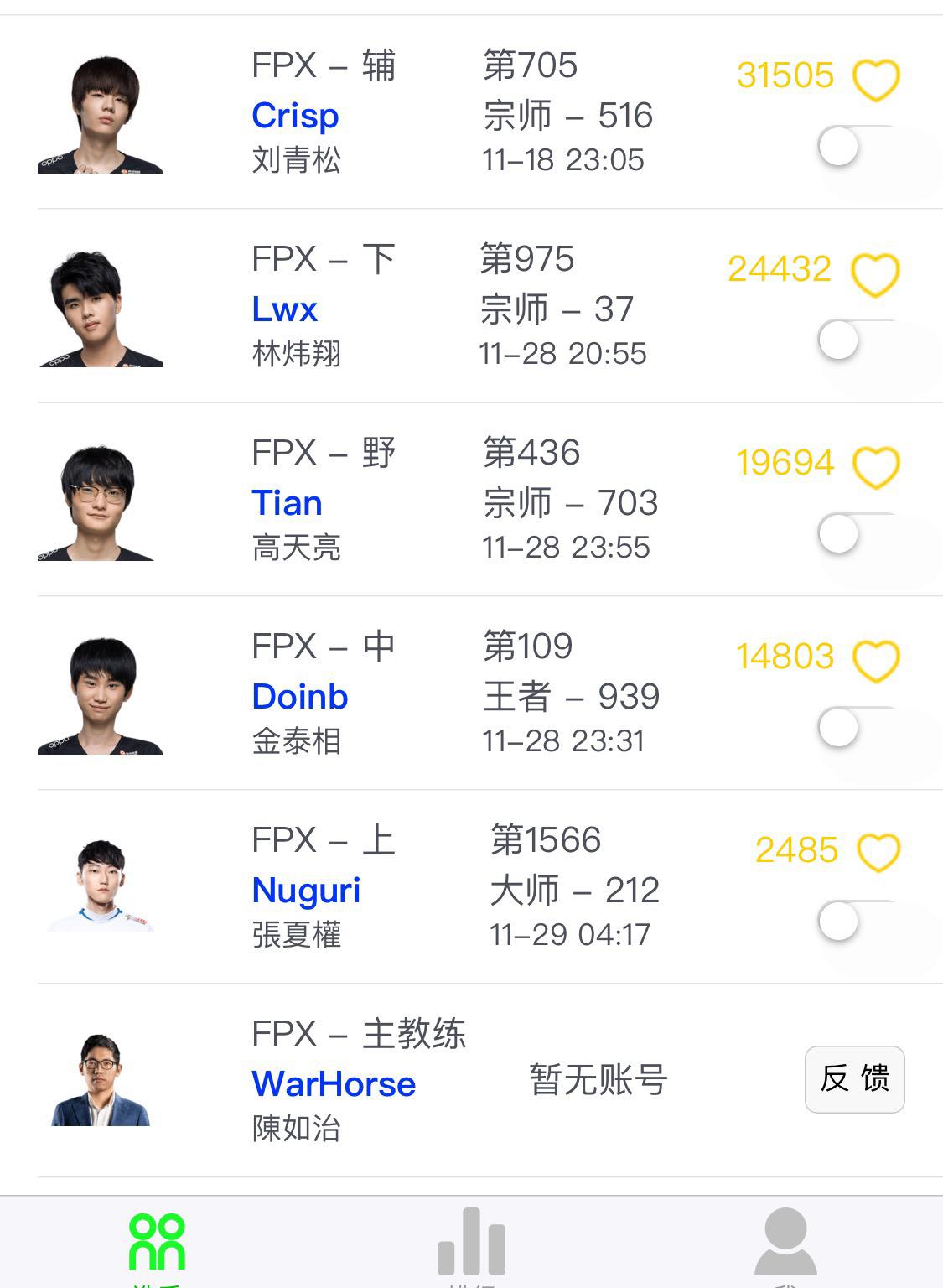Like Crisp by tapping the heart icon
The image size is (943, 1288).
coord(877,76)
